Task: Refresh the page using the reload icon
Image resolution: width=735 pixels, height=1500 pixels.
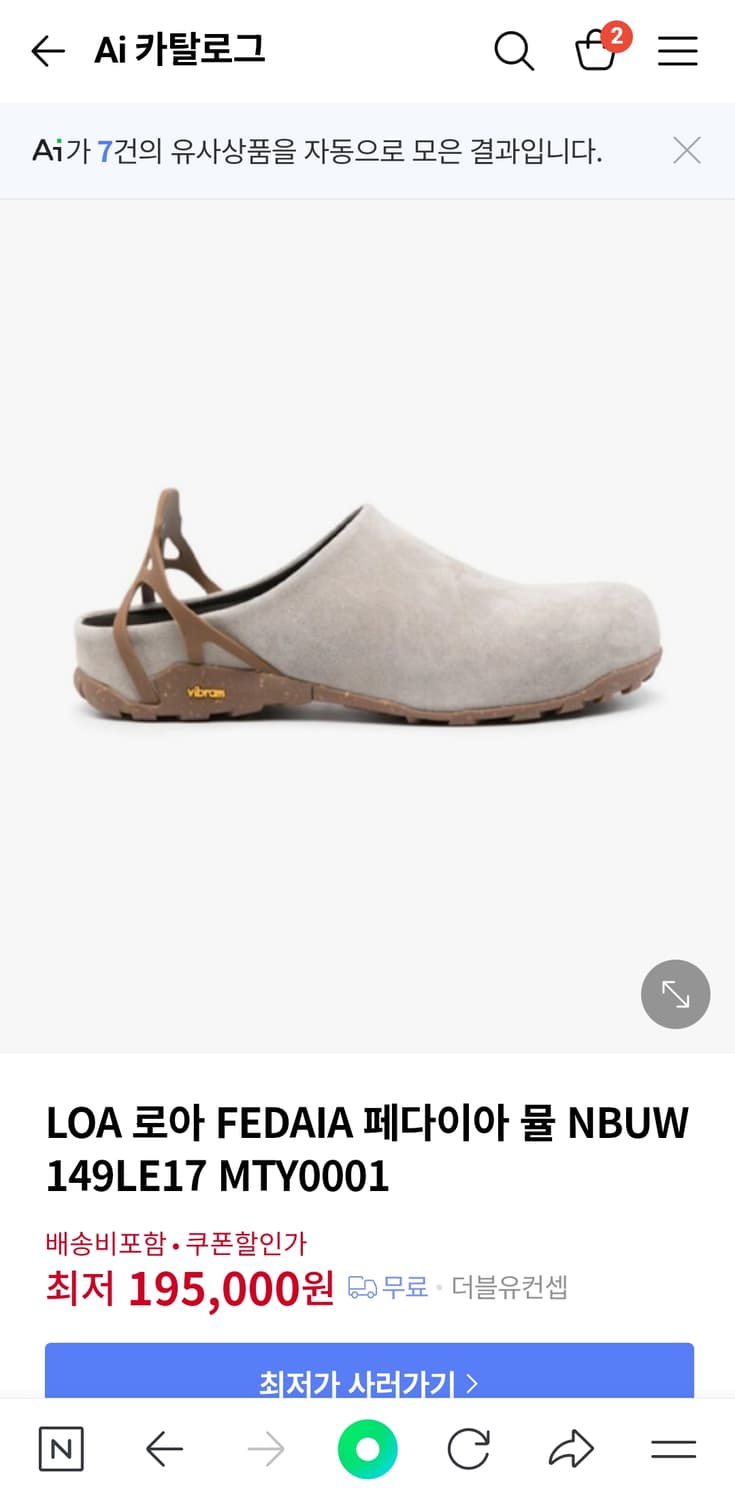Action: 469,1448
